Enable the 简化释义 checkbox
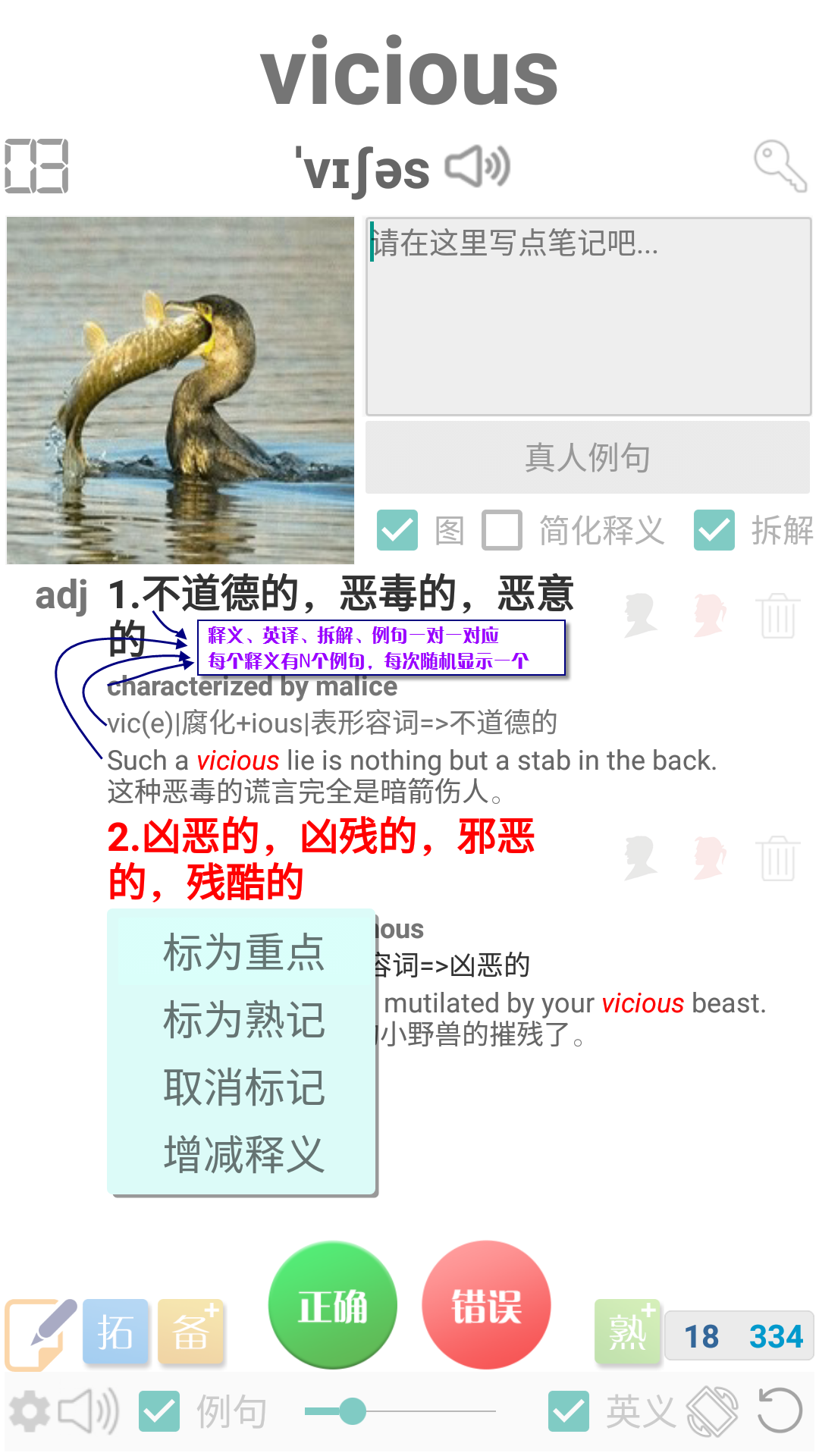 pyautogui.click(x=502, y=530)
